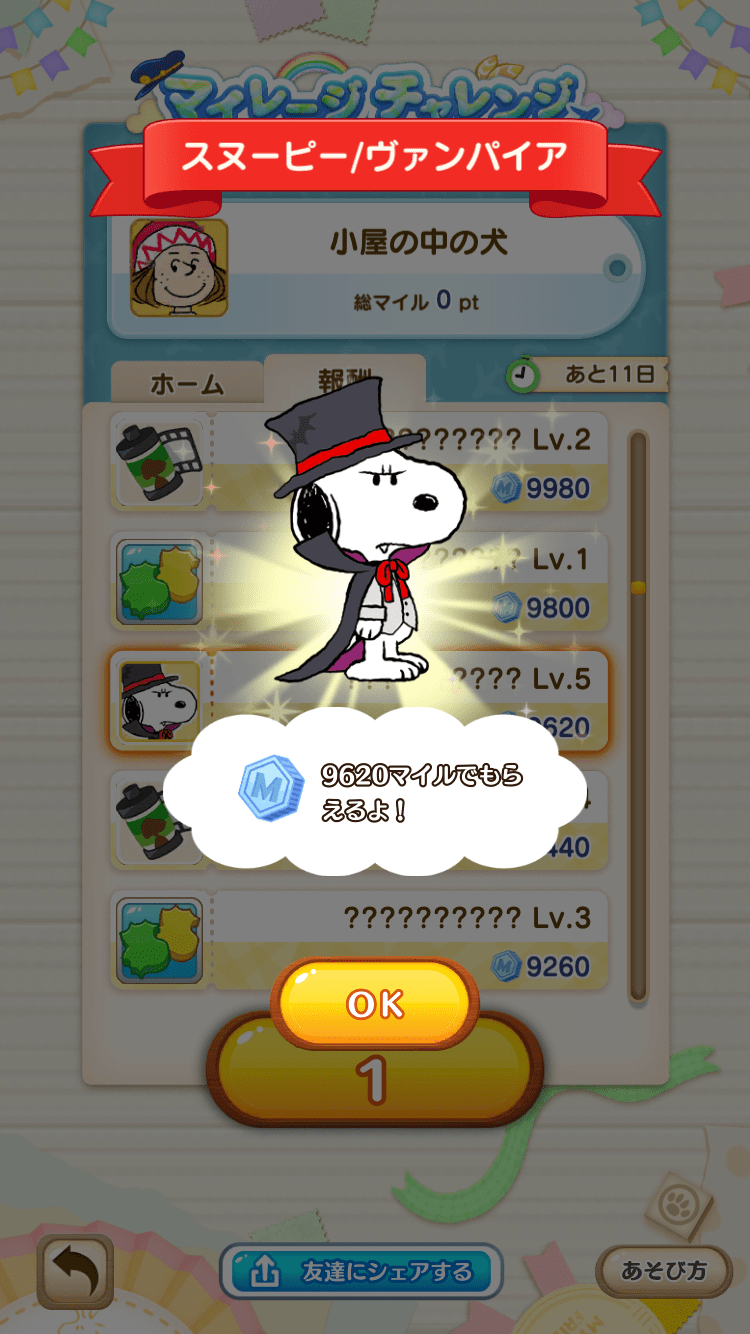
Task: Open the あそび方 how-to-play guide
Action: [x=663, y=1271]
